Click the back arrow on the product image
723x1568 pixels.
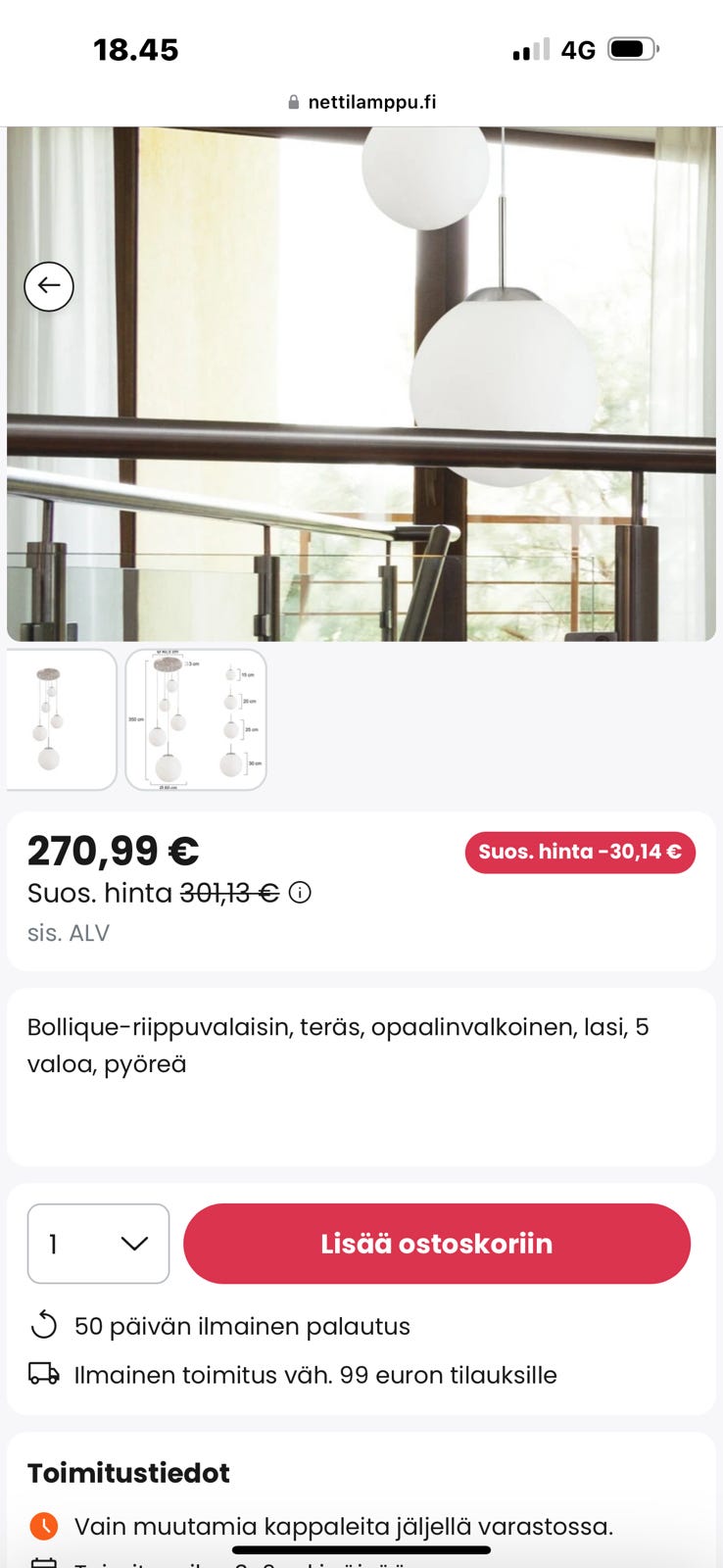tap(49, 286)
